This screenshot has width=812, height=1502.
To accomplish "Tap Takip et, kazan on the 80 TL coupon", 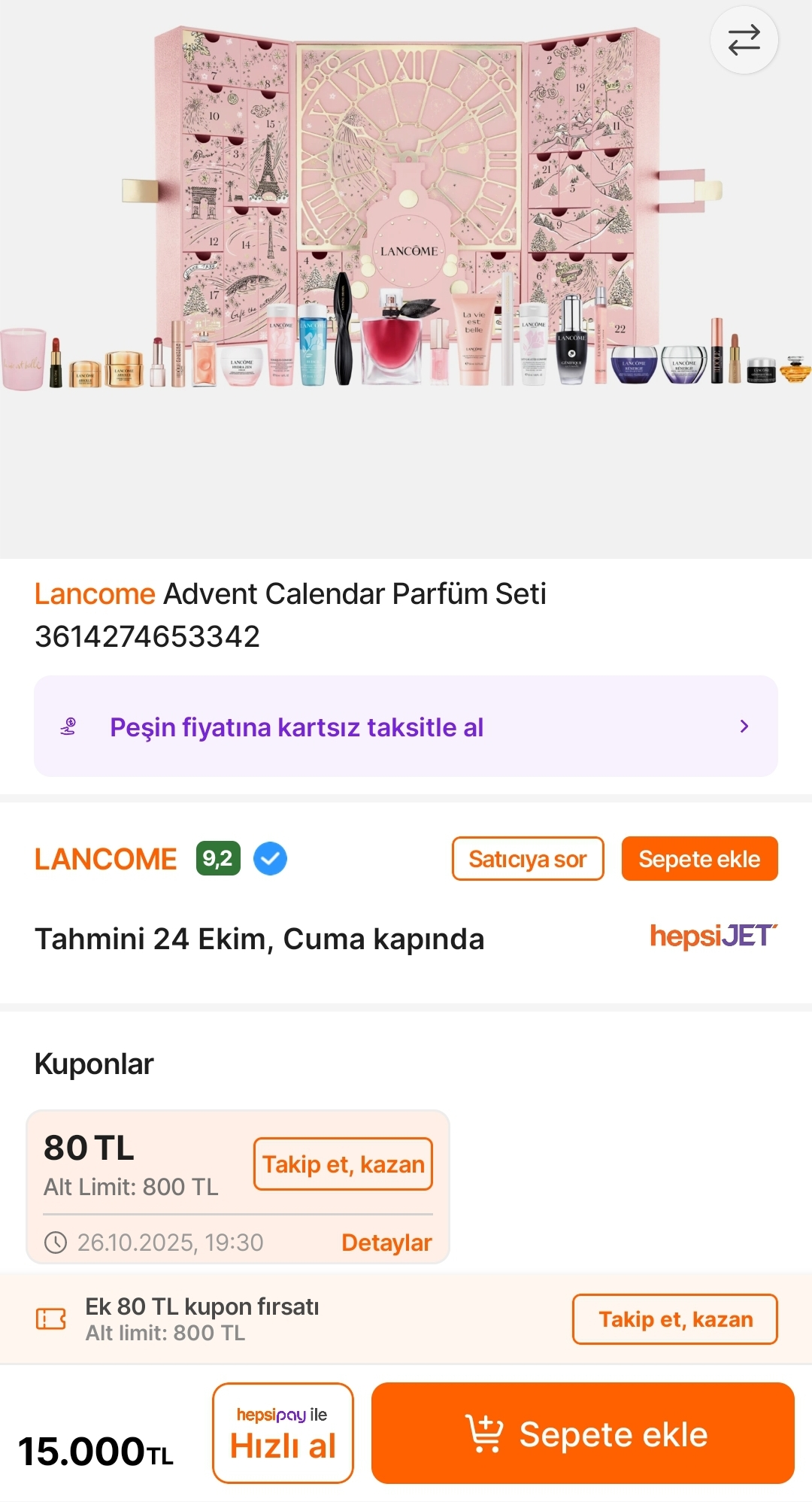I will click(343, 1164).
